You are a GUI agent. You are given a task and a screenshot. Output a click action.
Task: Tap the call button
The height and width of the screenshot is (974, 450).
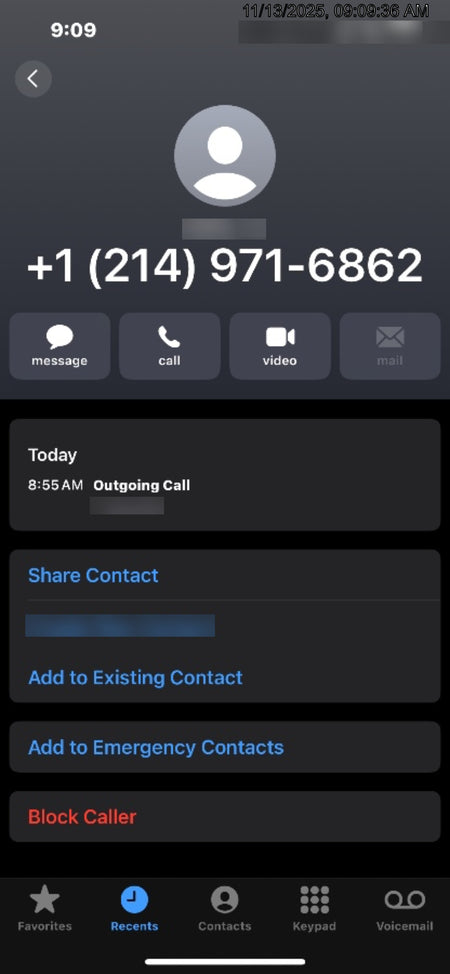pyautogui.click(x=170, y=346)
